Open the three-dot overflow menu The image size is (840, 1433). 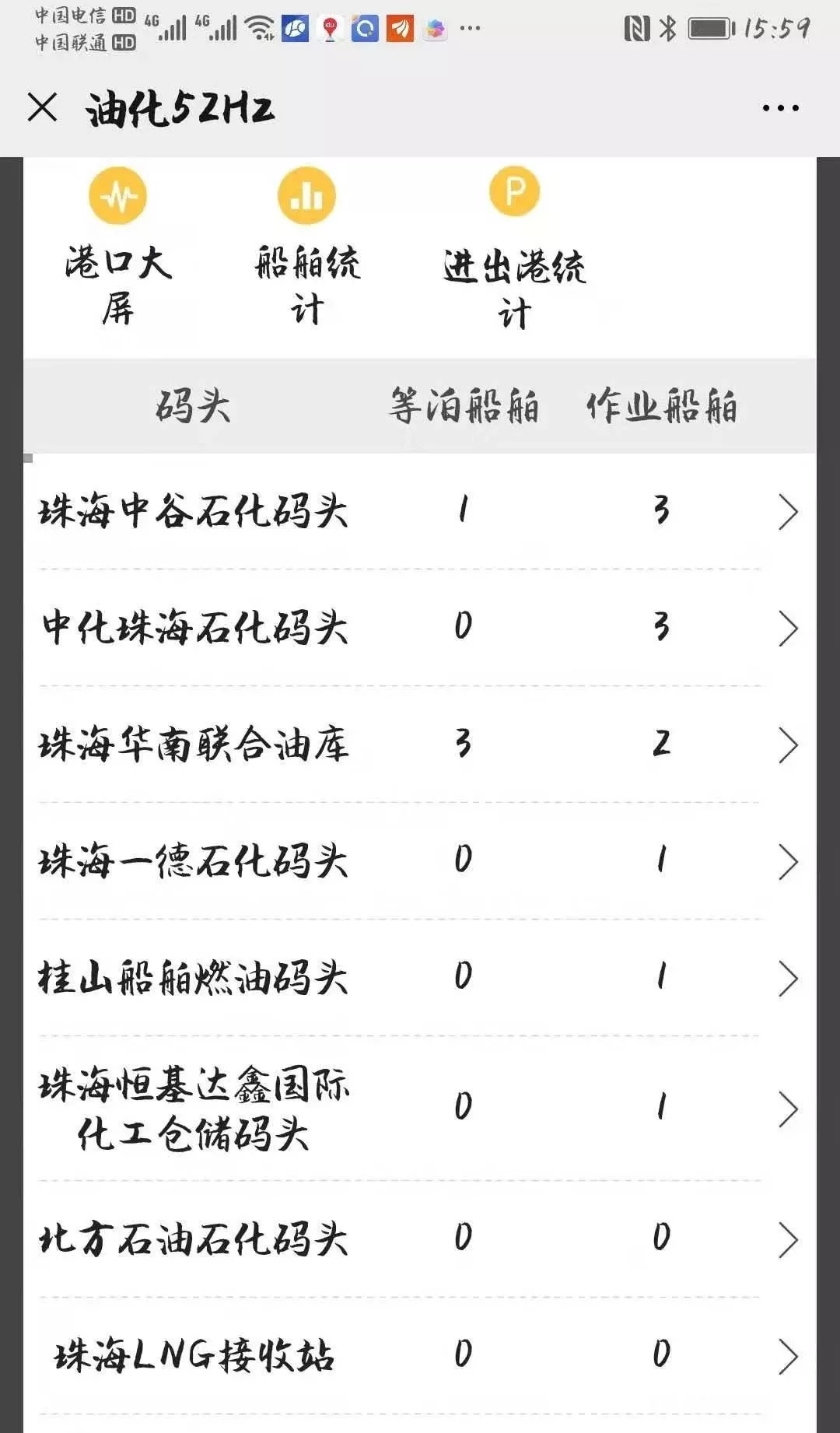tap(780, 108)
